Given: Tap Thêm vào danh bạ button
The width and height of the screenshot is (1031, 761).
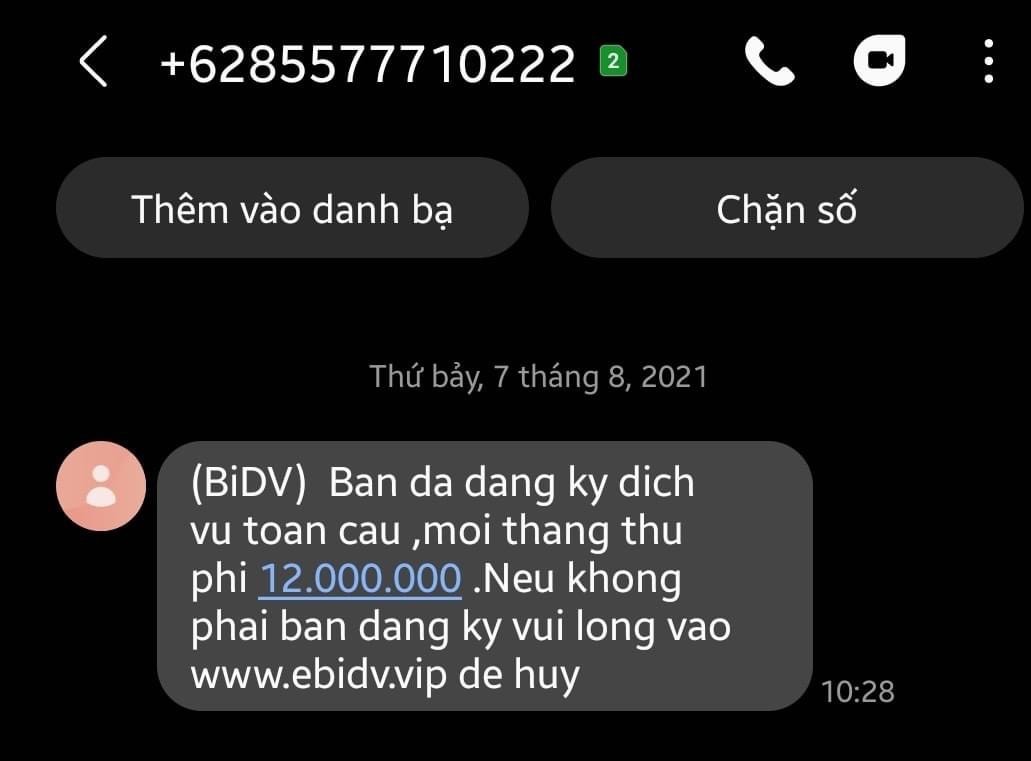Looking at the screenshot, I should [292, 208].
